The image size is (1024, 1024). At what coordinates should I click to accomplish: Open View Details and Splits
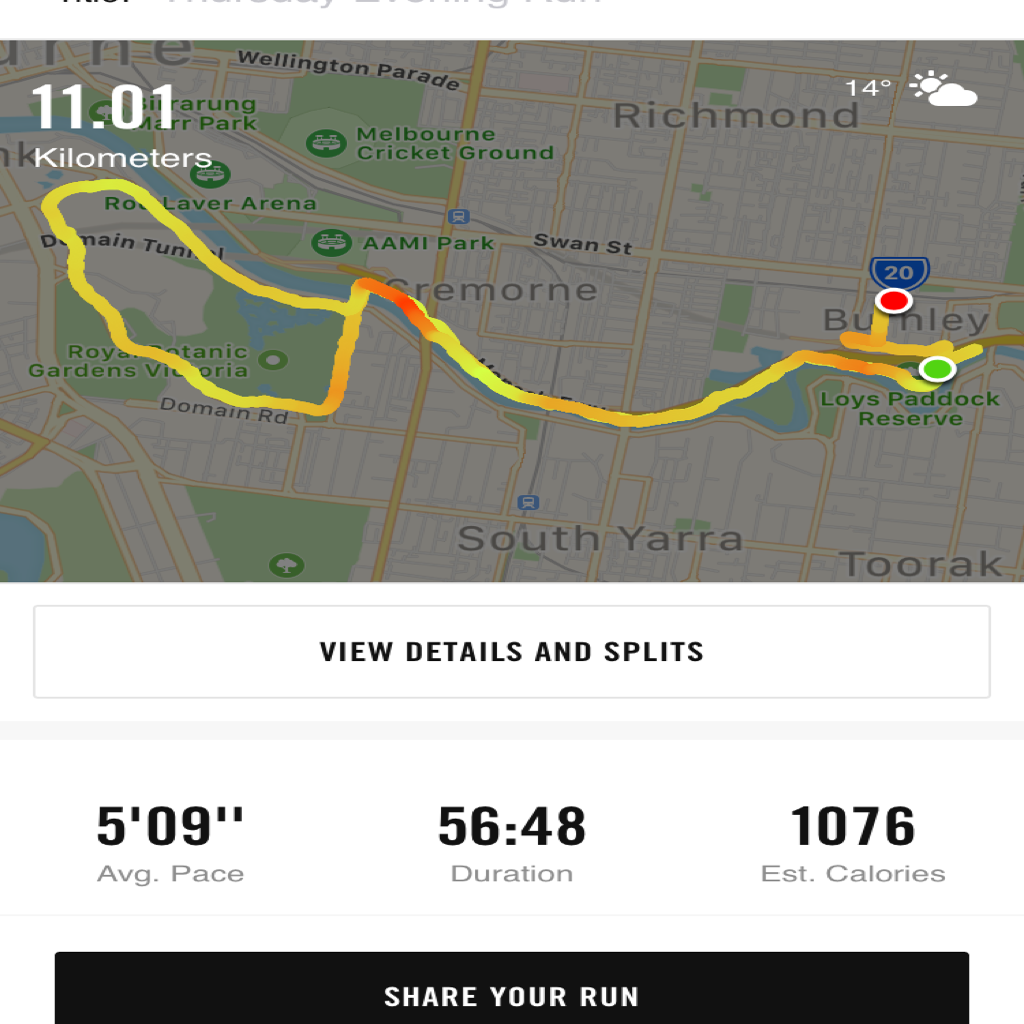511,652
